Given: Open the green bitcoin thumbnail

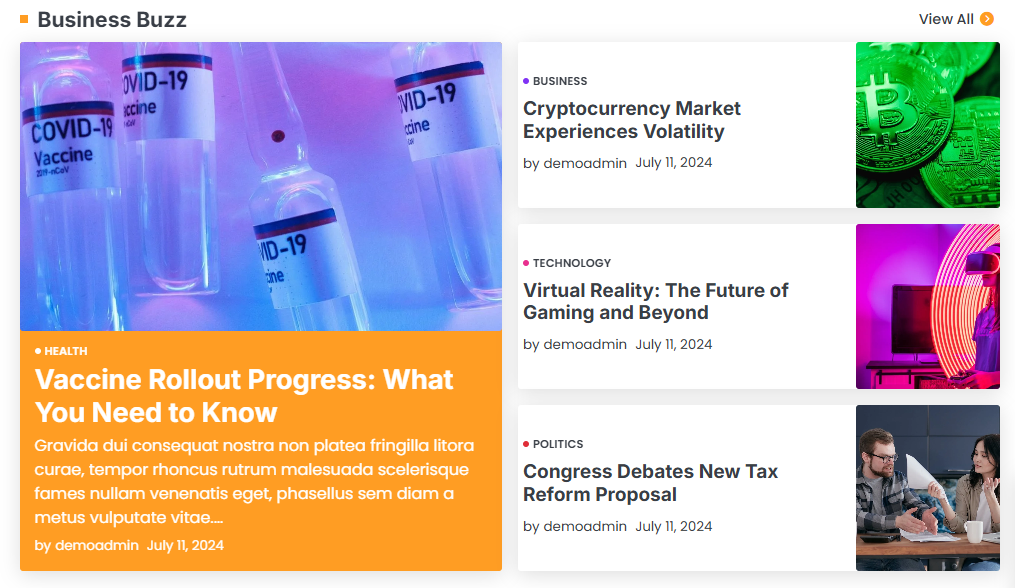Looking at the screenshot, I should [927, 125].
